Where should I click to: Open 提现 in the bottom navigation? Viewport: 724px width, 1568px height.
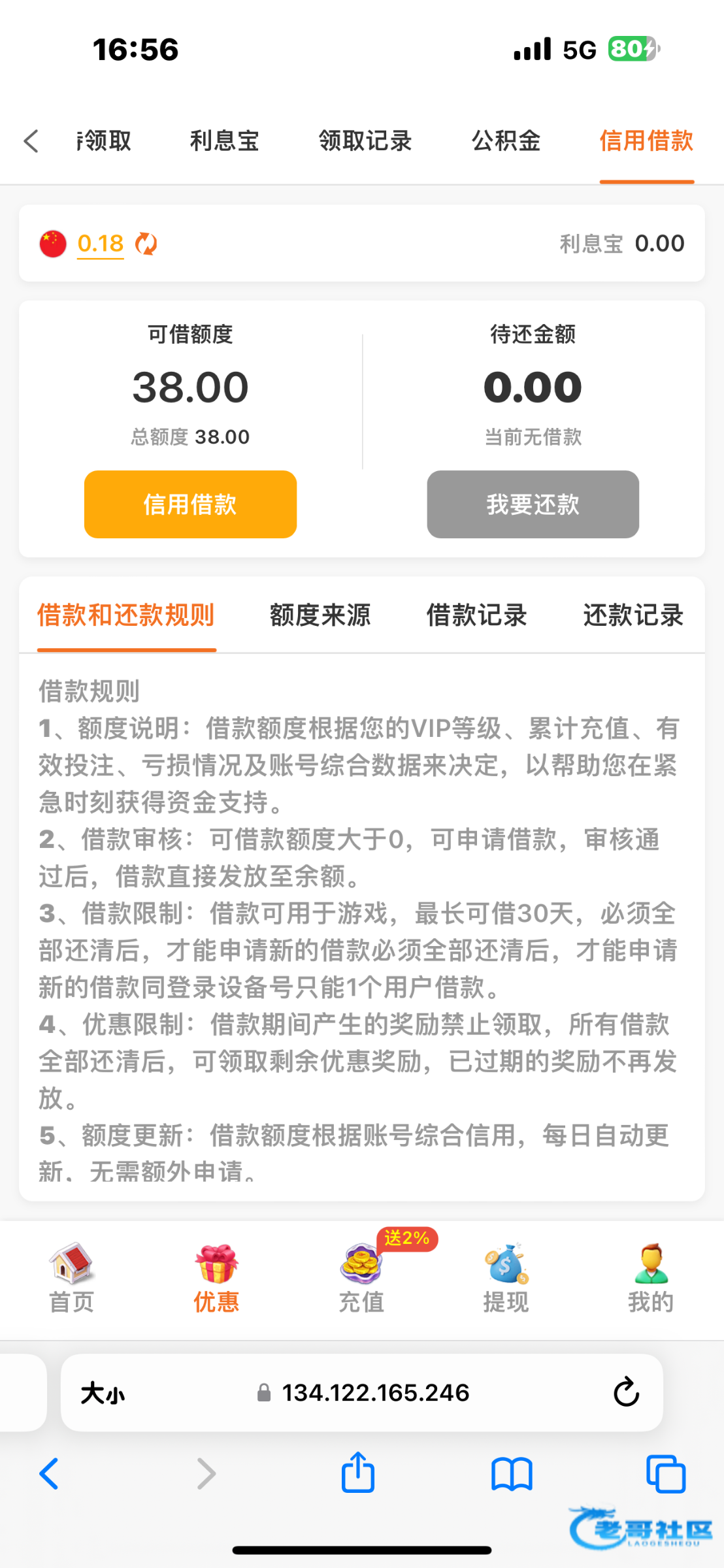point(506,1278)
